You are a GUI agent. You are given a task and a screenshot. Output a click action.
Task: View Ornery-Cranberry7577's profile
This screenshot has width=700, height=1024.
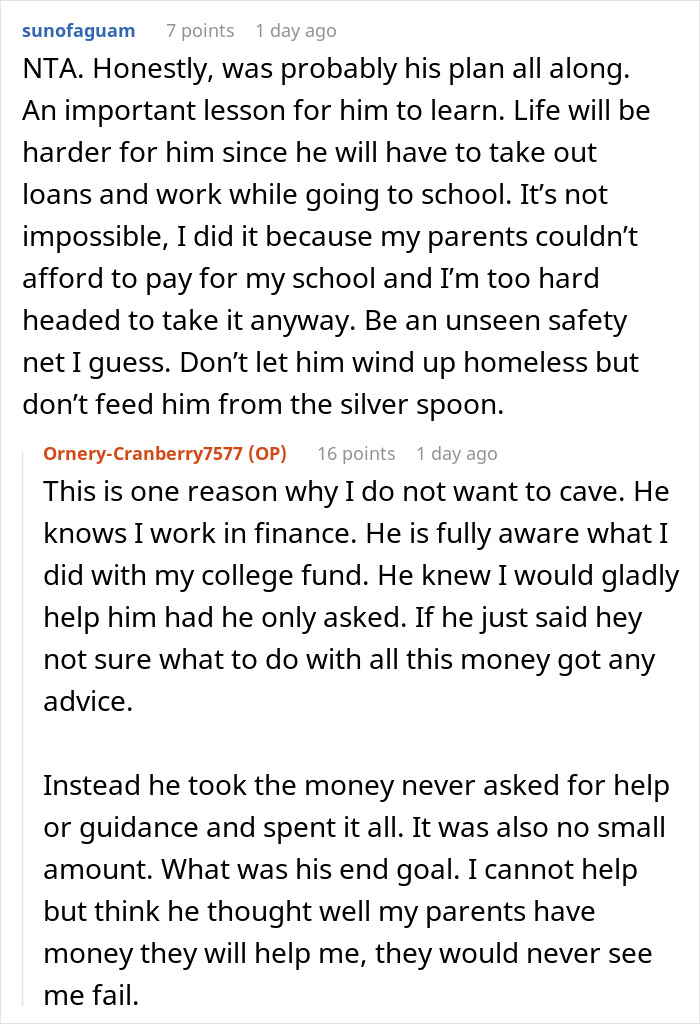point(145,454)
